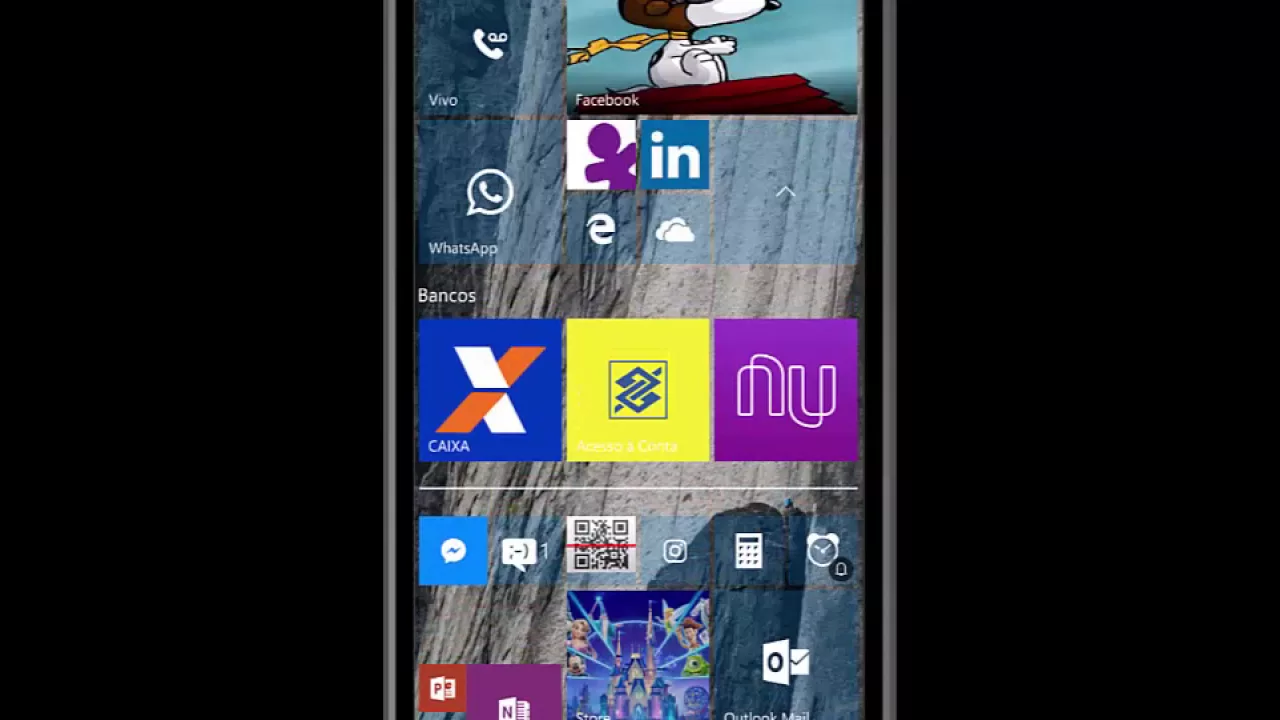The image size is (1280, 720).
Task: Open Facebook Messenger tile
Action: [x=453, y=550]
